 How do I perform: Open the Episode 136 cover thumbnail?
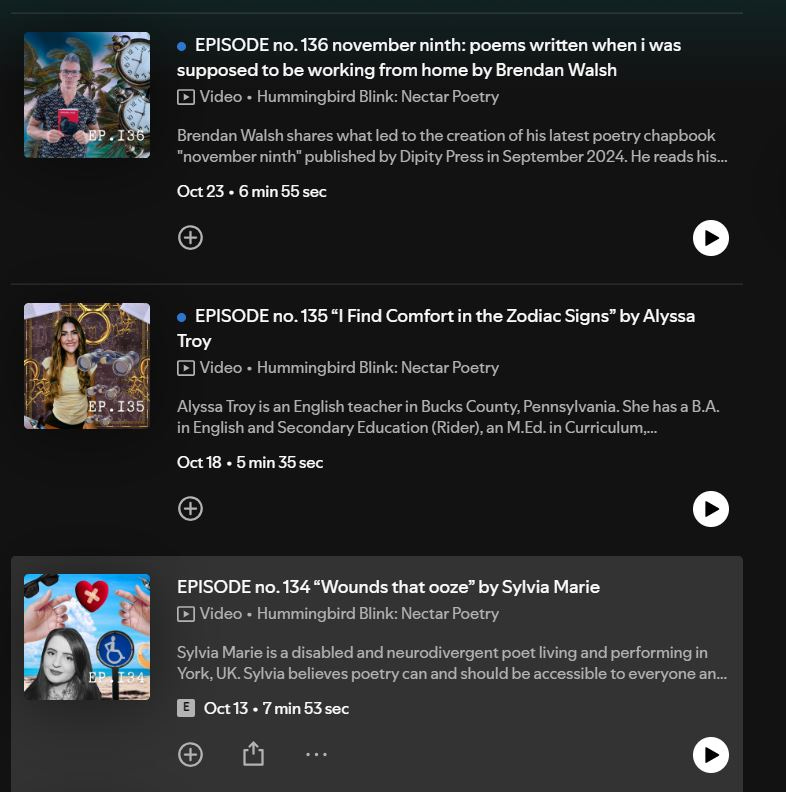point(87,95)
